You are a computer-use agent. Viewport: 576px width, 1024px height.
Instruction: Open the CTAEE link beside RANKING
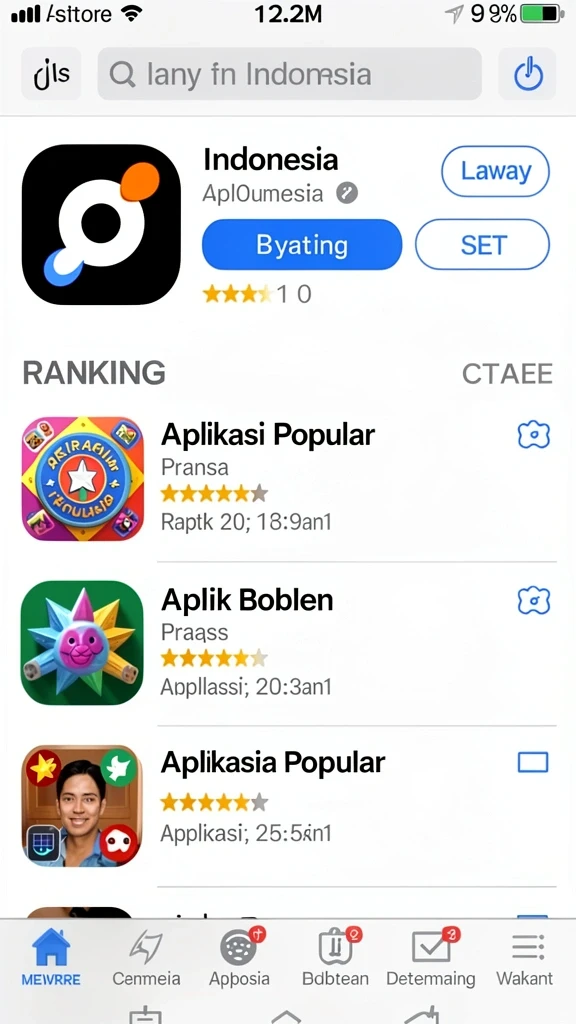[x=507, y=374]
